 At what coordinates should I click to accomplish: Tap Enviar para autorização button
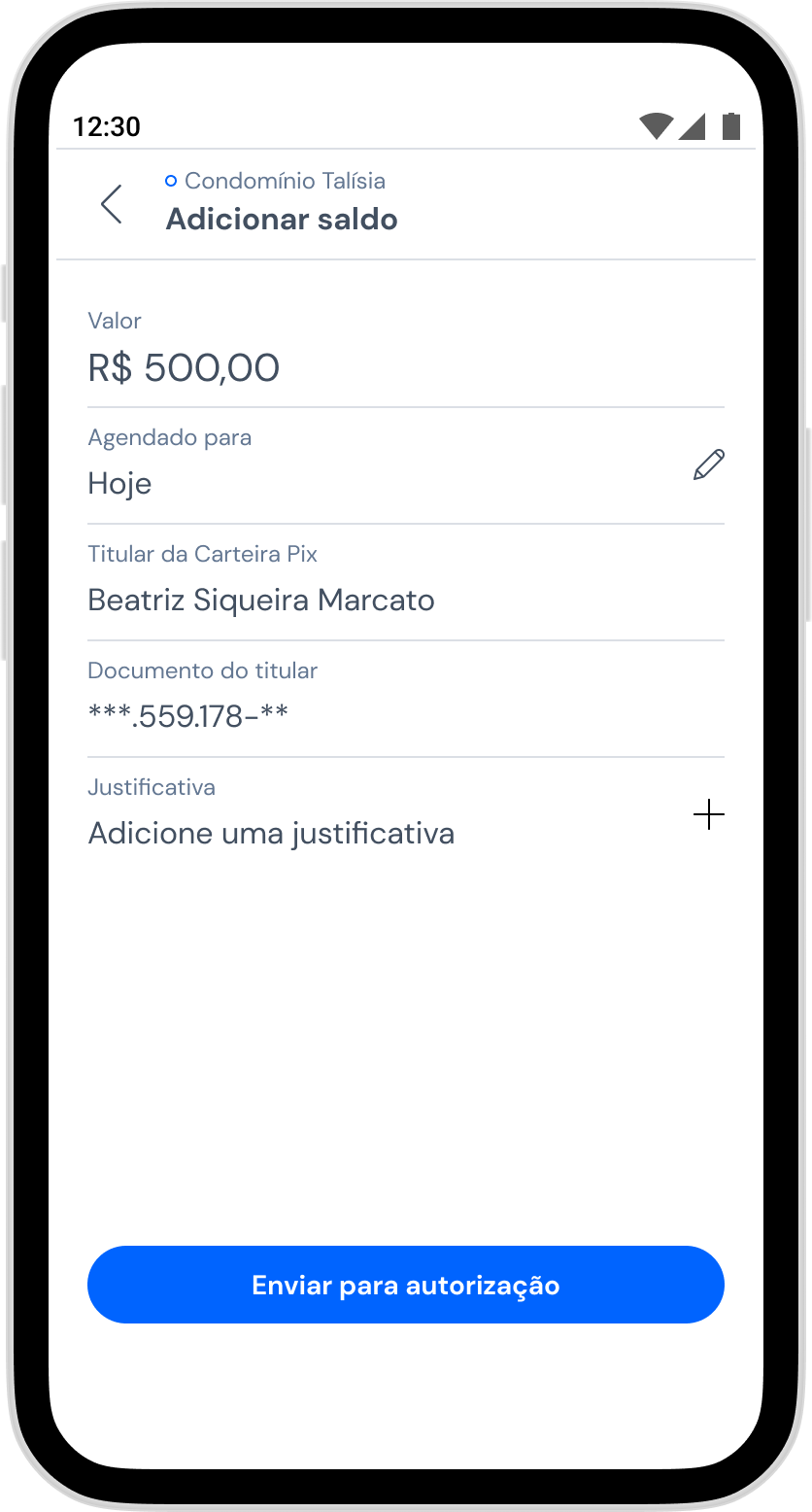406,1285
